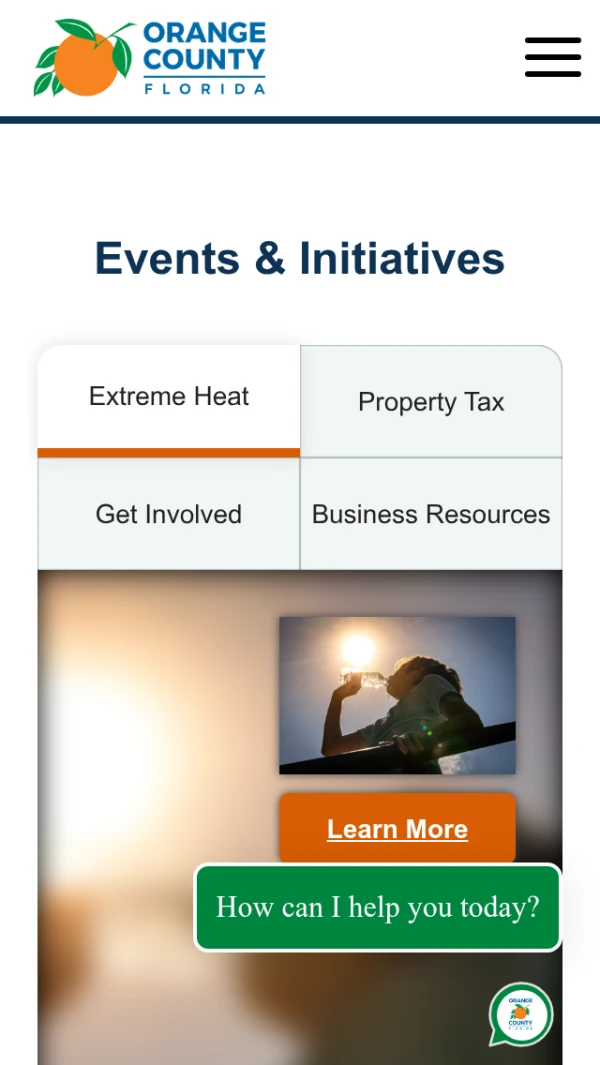
Task: Select the Extreme Heat tab
Action: 169,401
